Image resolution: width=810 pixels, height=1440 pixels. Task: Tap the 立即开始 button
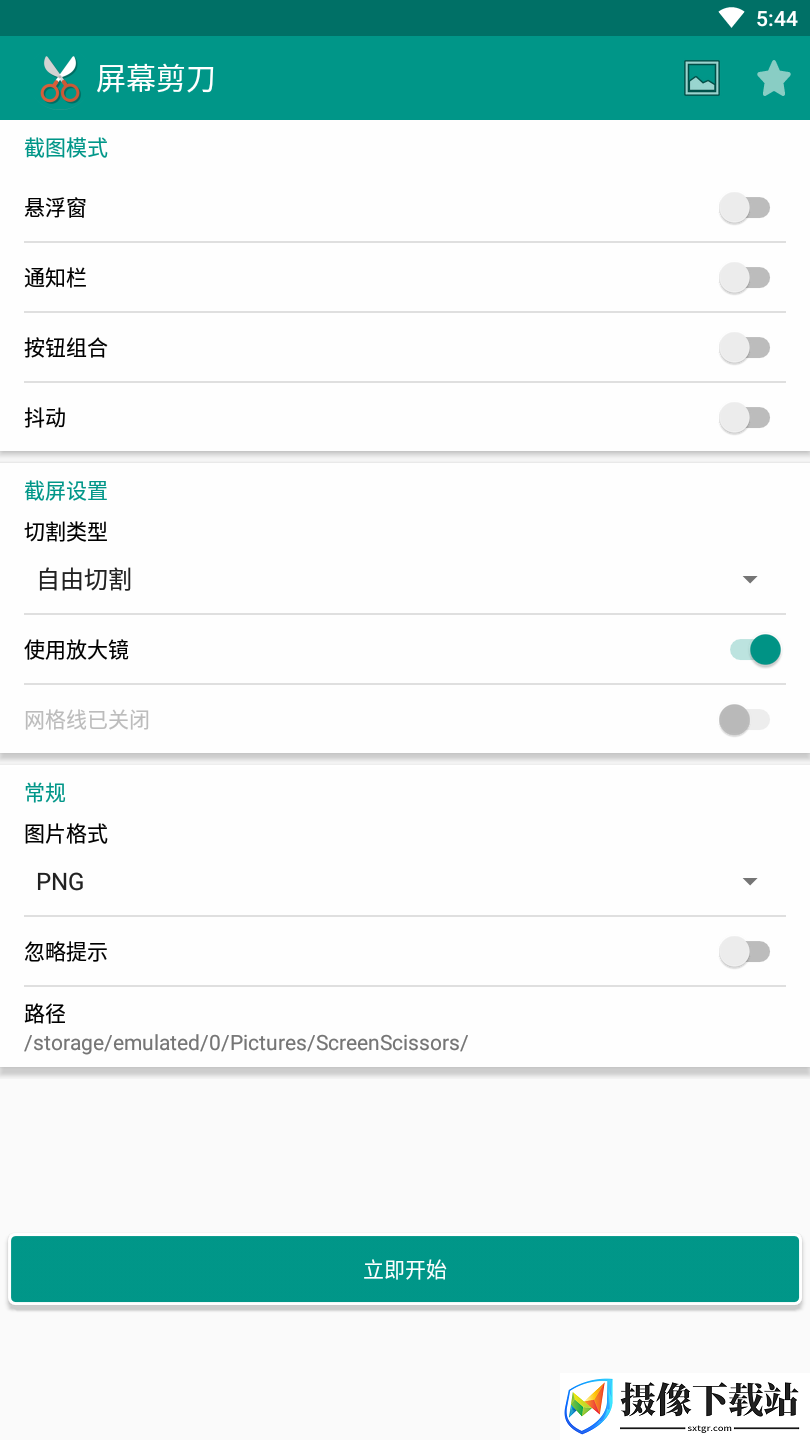point(405,1270)
